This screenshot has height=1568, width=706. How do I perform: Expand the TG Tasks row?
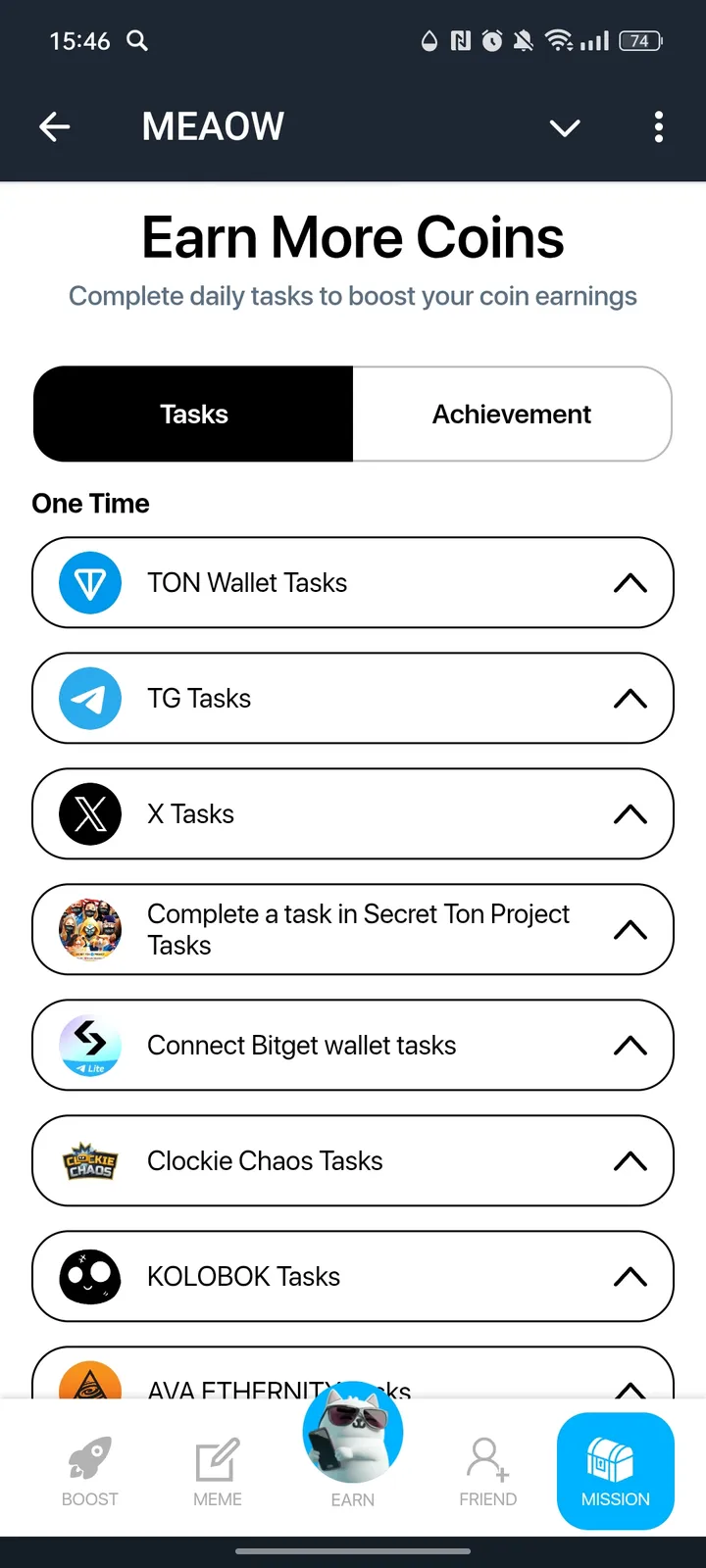click(353, 699)
